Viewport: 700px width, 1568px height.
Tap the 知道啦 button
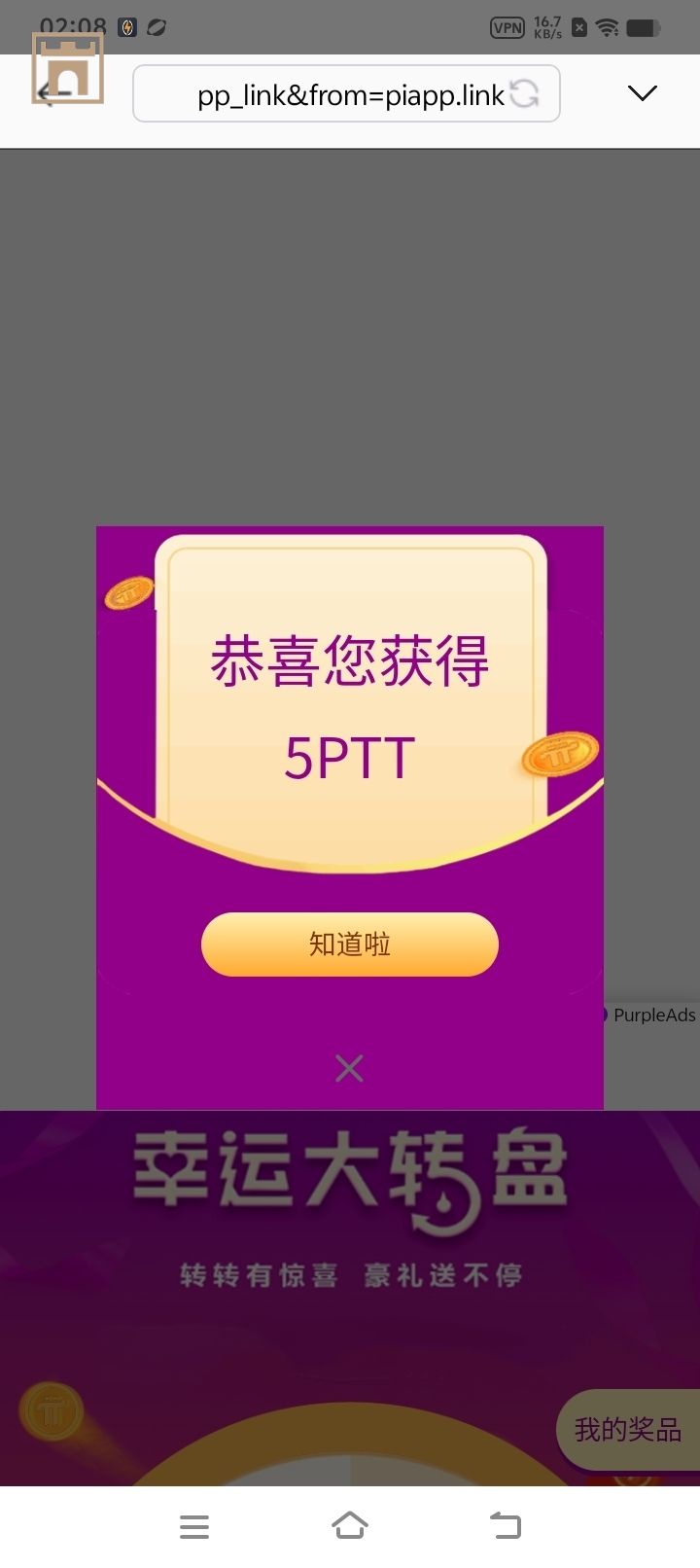[349, 944]
